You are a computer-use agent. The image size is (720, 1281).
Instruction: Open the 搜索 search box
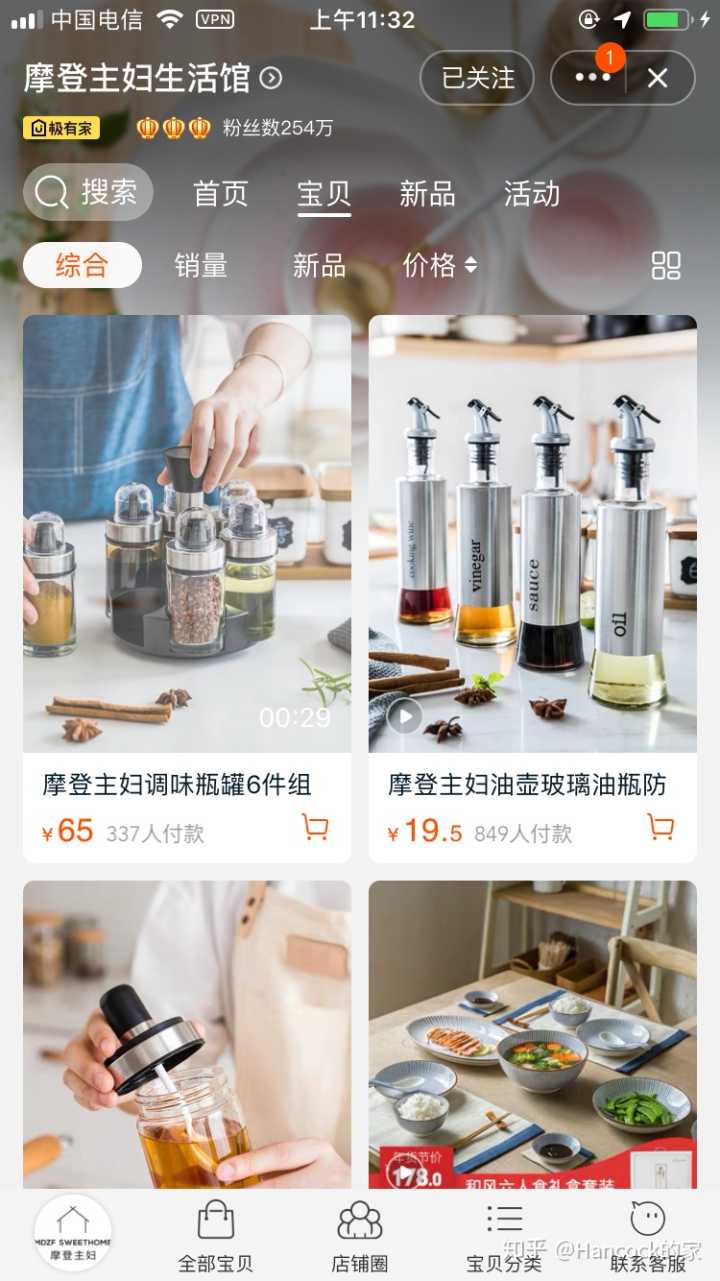pyautogui.click(x=88, y=192)
